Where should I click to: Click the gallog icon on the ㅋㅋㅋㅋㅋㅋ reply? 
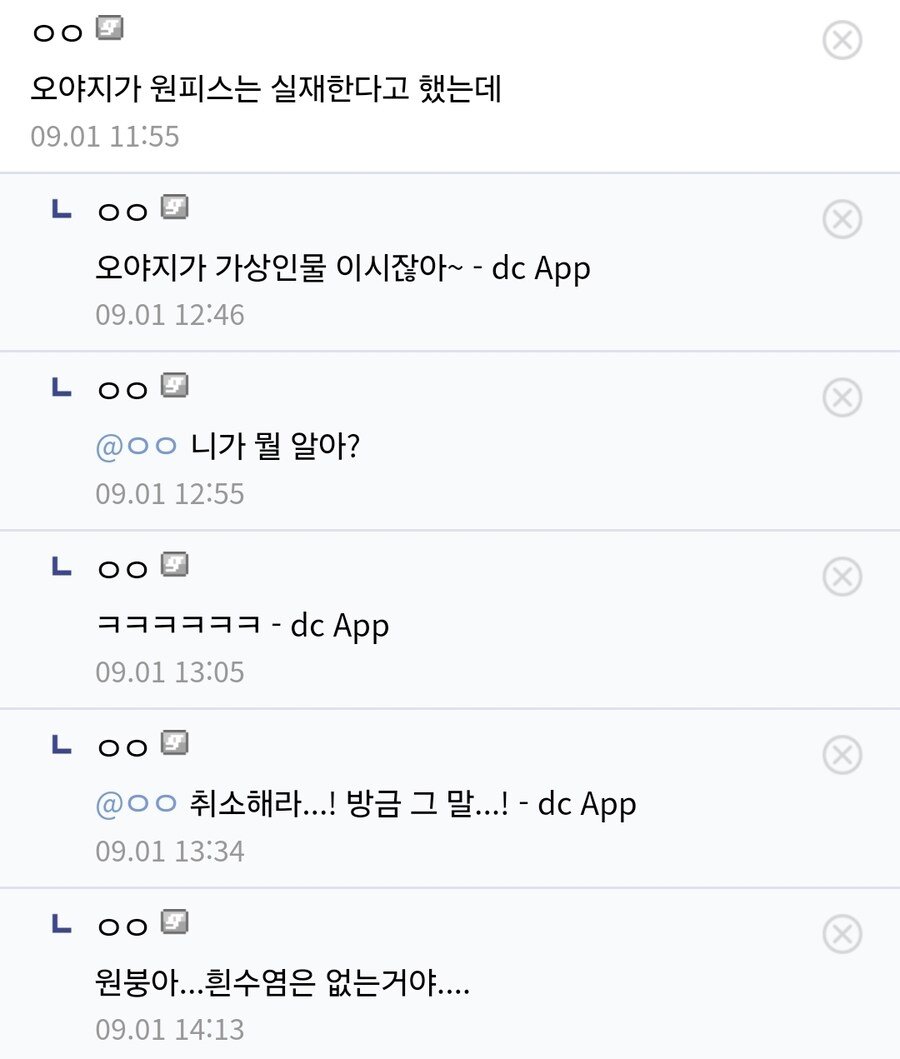coord(176,566)
